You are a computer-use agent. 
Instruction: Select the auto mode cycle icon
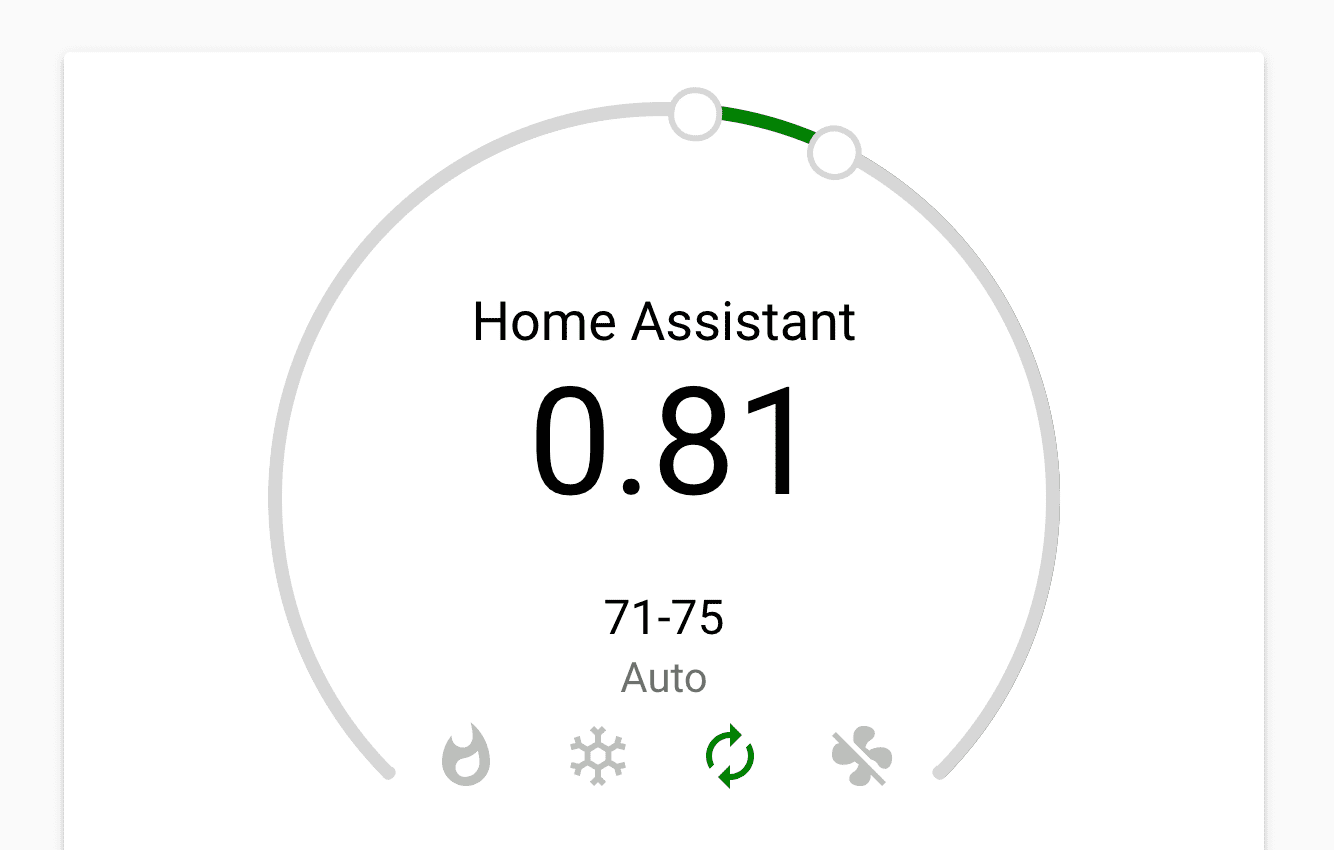729,756
